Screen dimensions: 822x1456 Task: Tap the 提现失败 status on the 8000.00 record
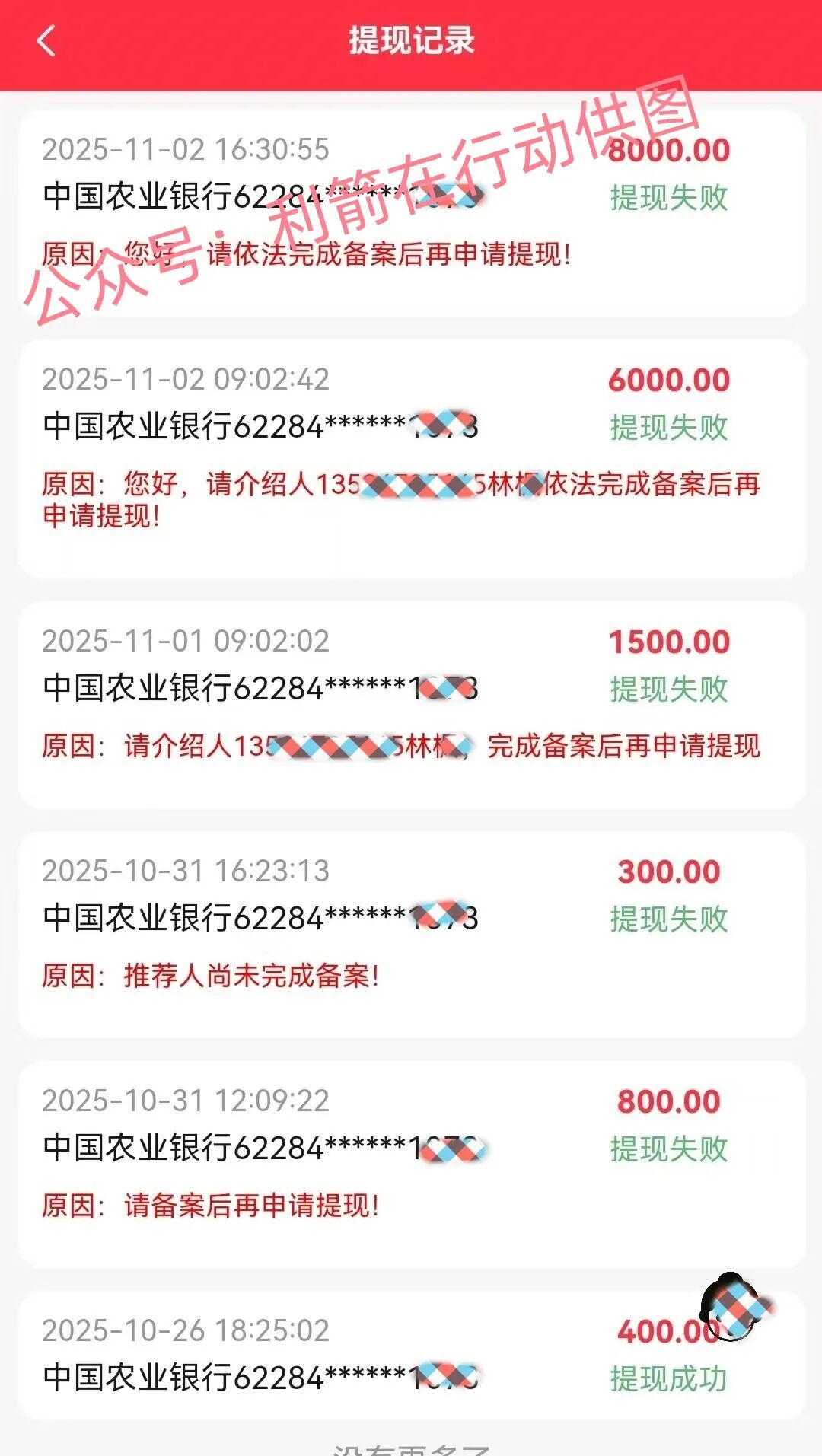668,197
